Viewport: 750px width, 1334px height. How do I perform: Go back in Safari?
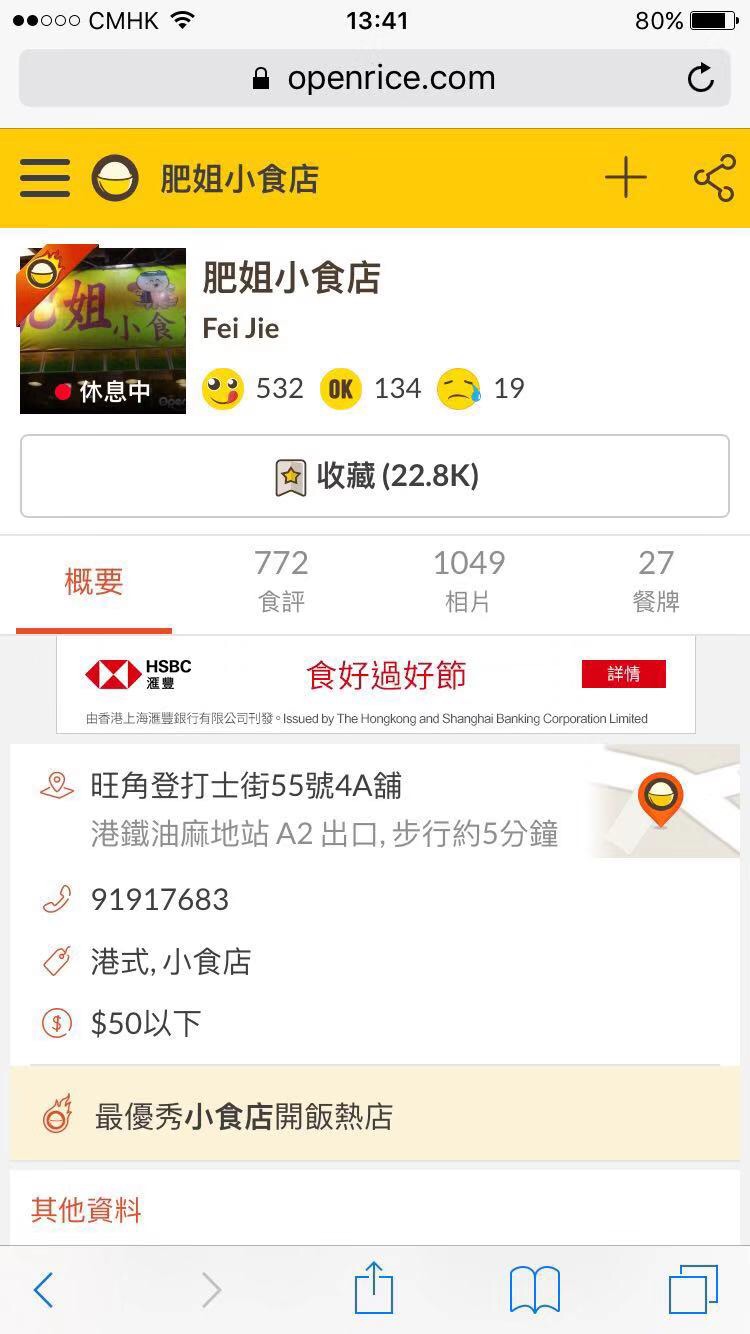click(x=43, y=1290)
